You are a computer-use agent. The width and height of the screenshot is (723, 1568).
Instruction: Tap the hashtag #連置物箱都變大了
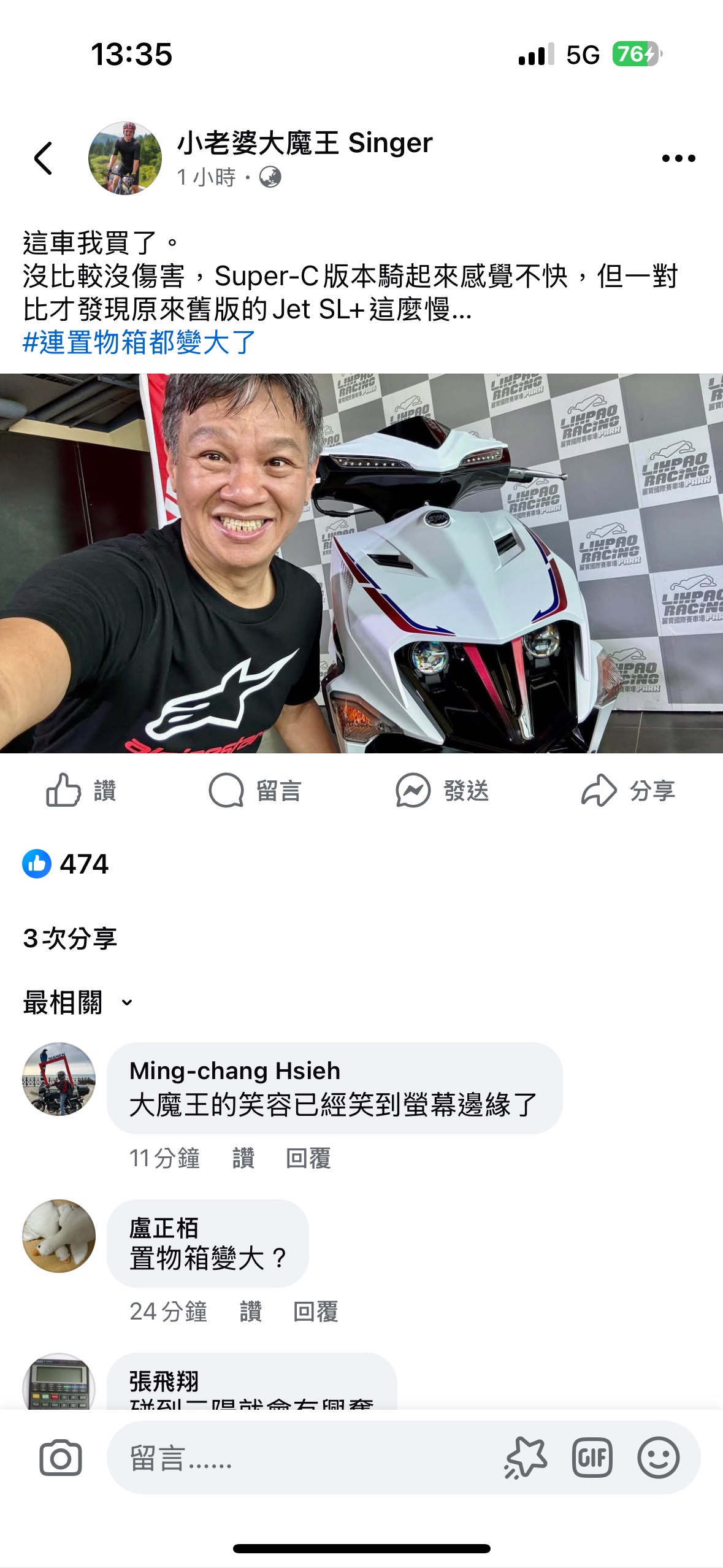point(139,342)
